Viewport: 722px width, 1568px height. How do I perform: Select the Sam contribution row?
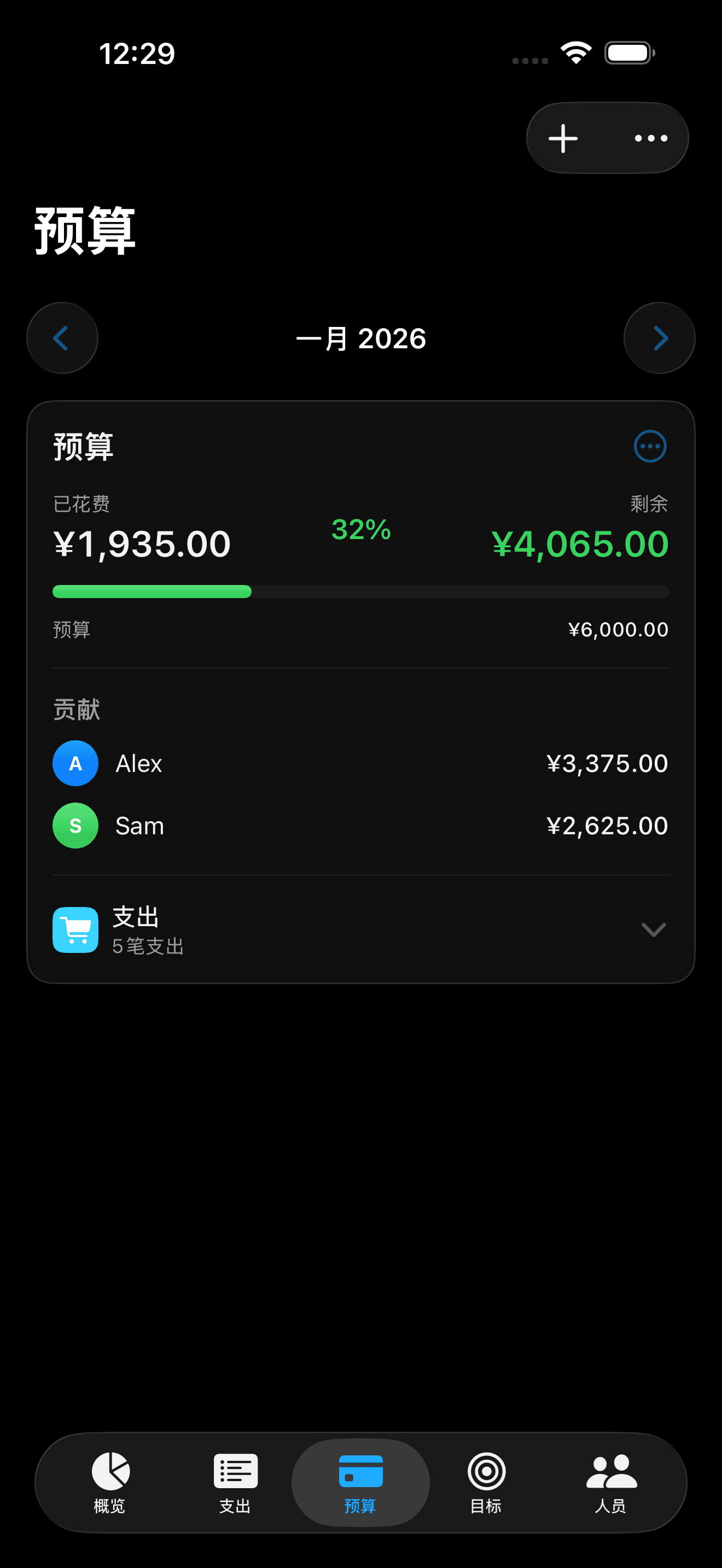(x=360, y=826)
